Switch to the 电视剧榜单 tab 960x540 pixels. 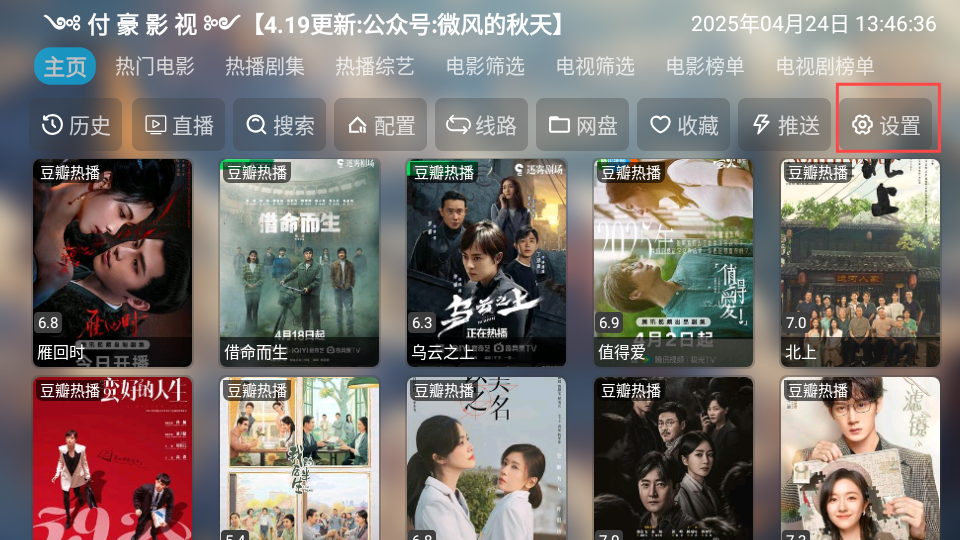point(825,67)
